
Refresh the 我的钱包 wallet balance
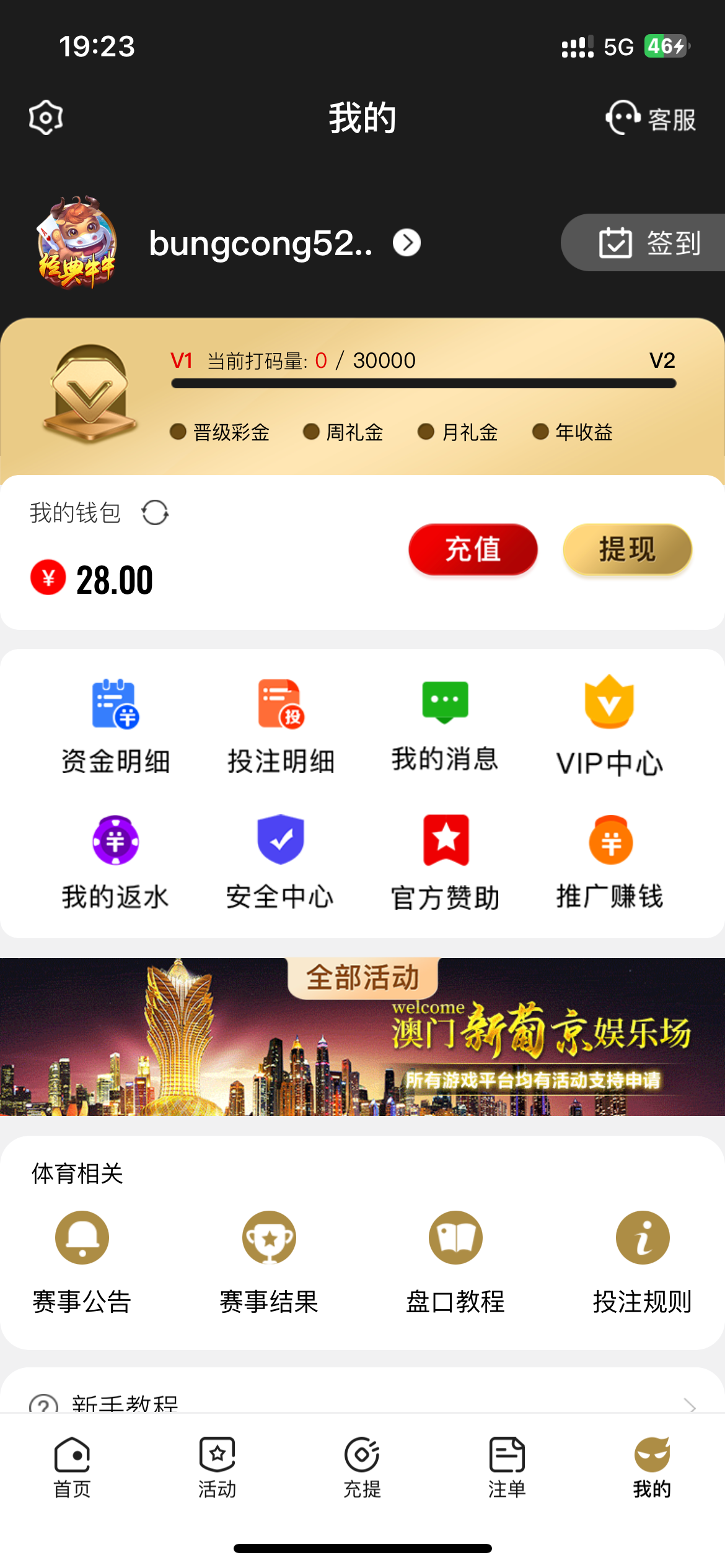coord(155,513)
